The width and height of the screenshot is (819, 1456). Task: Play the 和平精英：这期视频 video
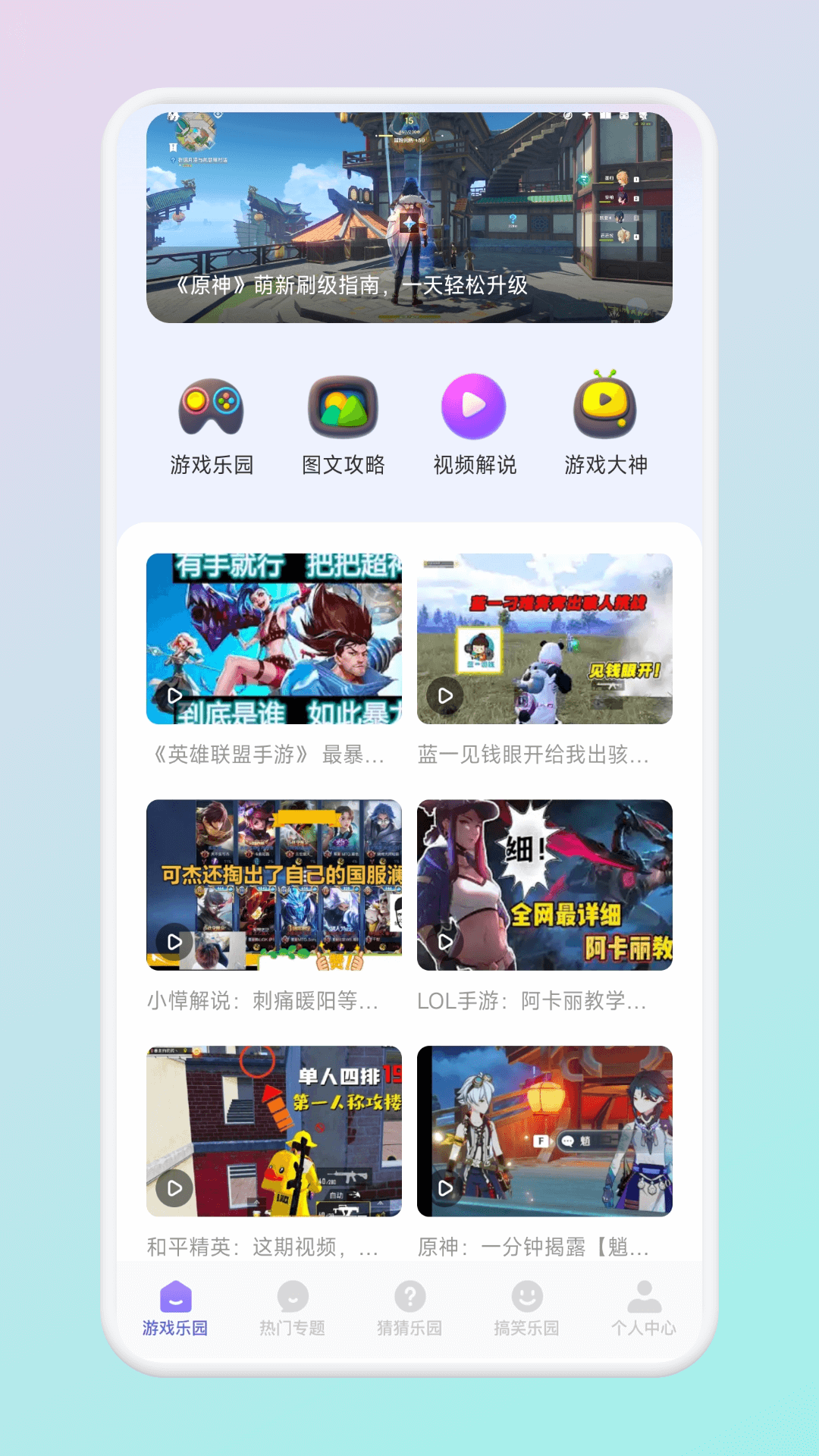(274, 1131)
